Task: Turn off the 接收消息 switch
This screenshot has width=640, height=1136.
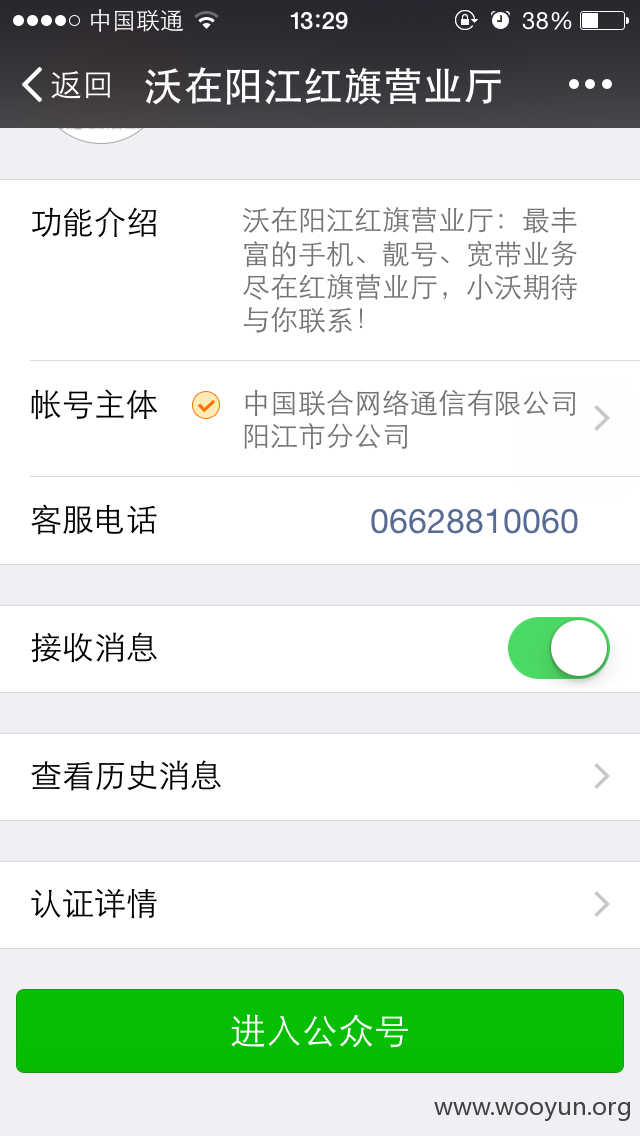Action: 559,648
